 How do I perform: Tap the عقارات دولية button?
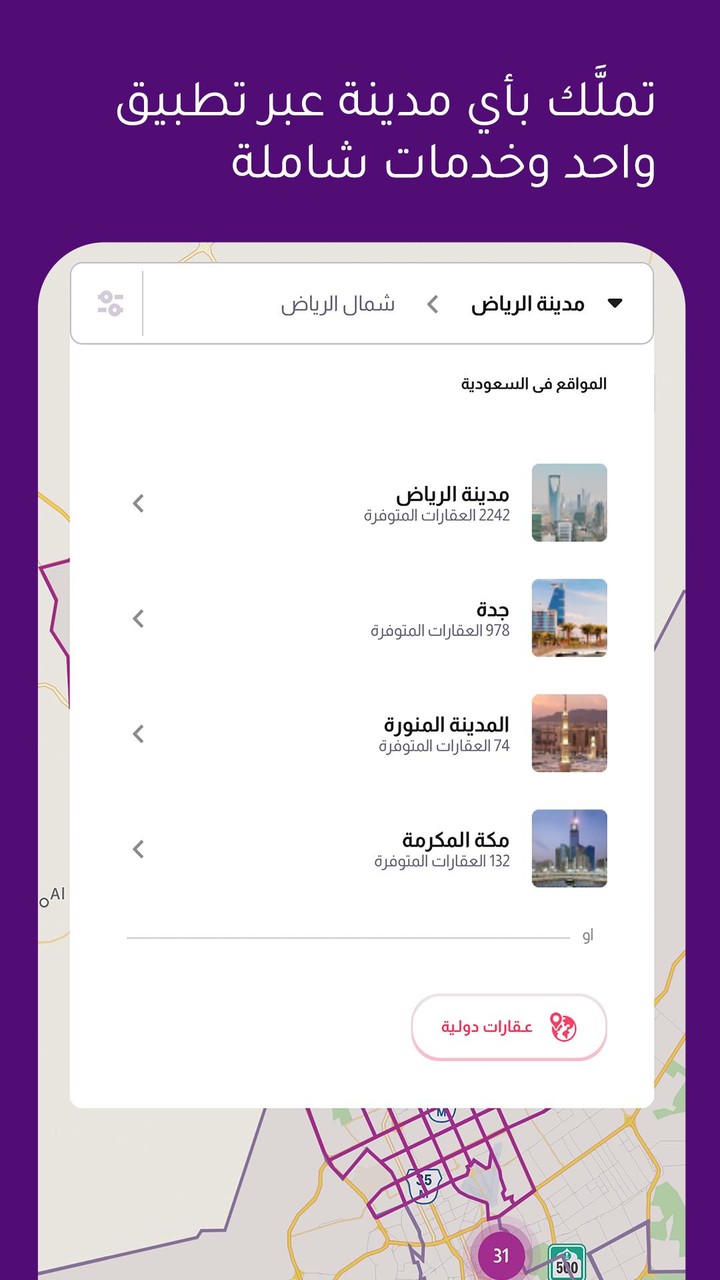[508, 1026]
